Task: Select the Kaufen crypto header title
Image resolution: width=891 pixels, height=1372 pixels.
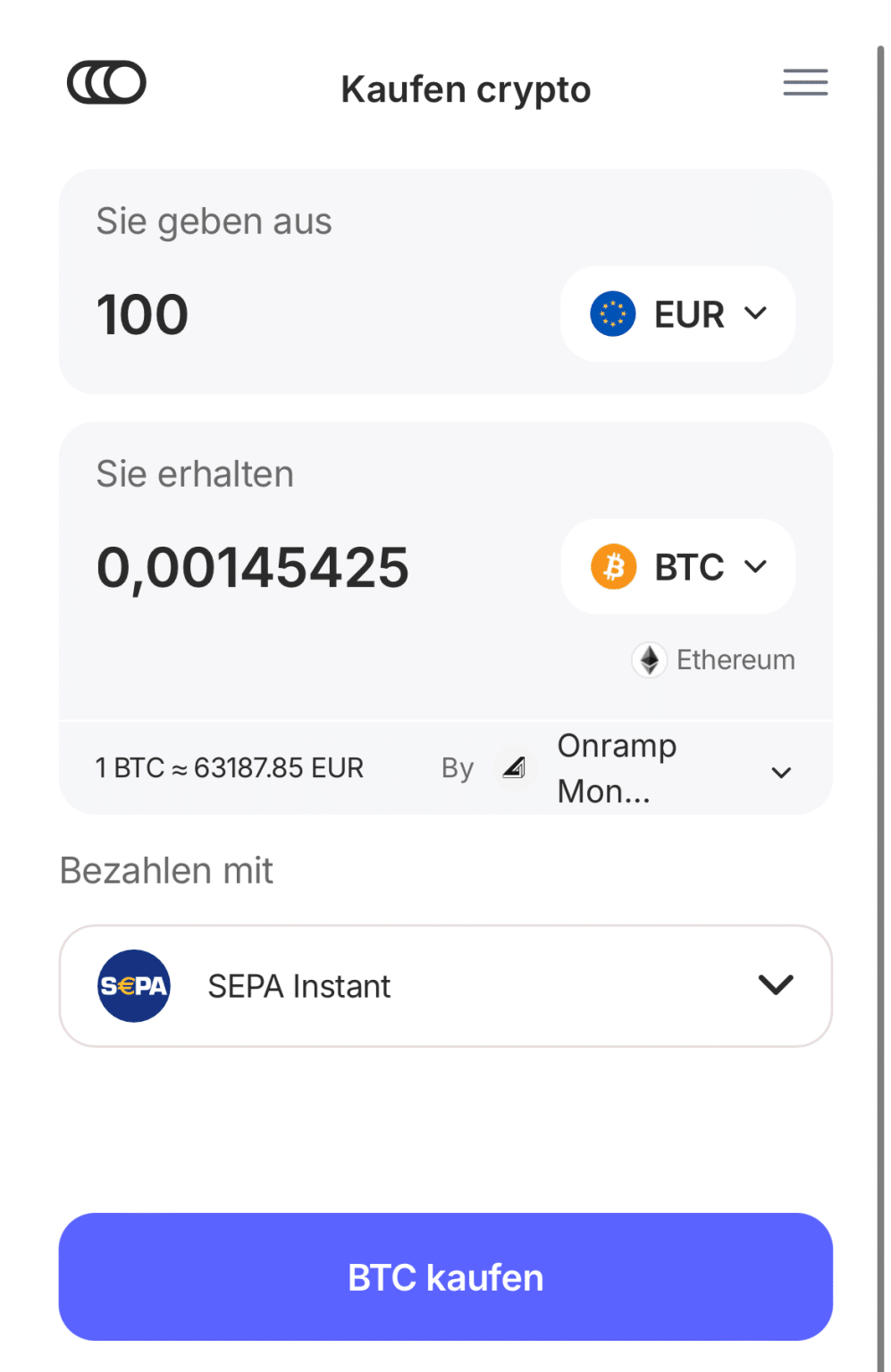Action: click(466, 88)
